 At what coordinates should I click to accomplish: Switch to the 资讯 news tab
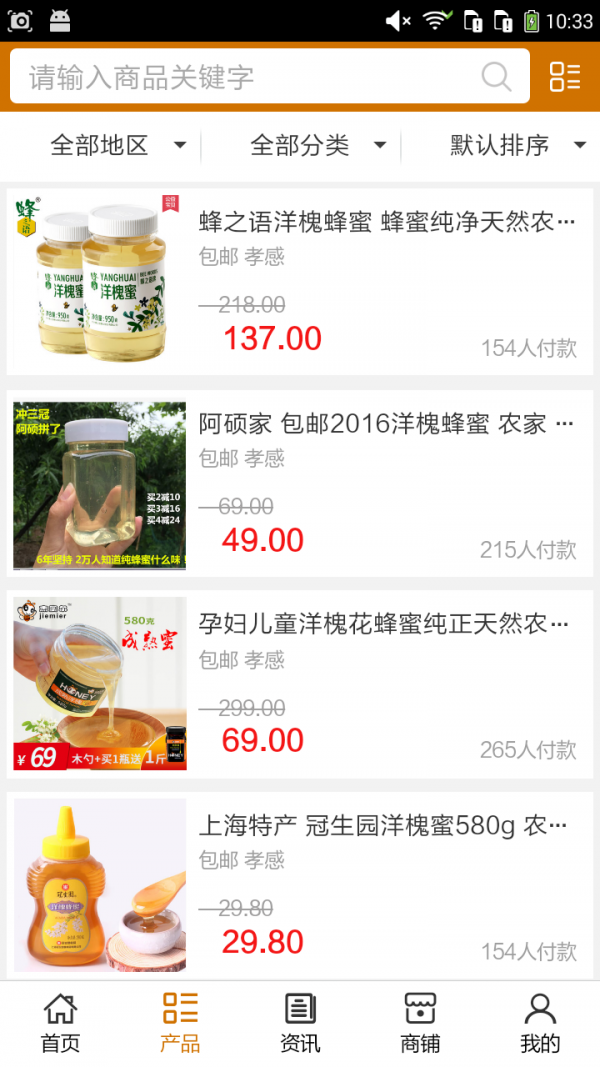coord(300,1023)
